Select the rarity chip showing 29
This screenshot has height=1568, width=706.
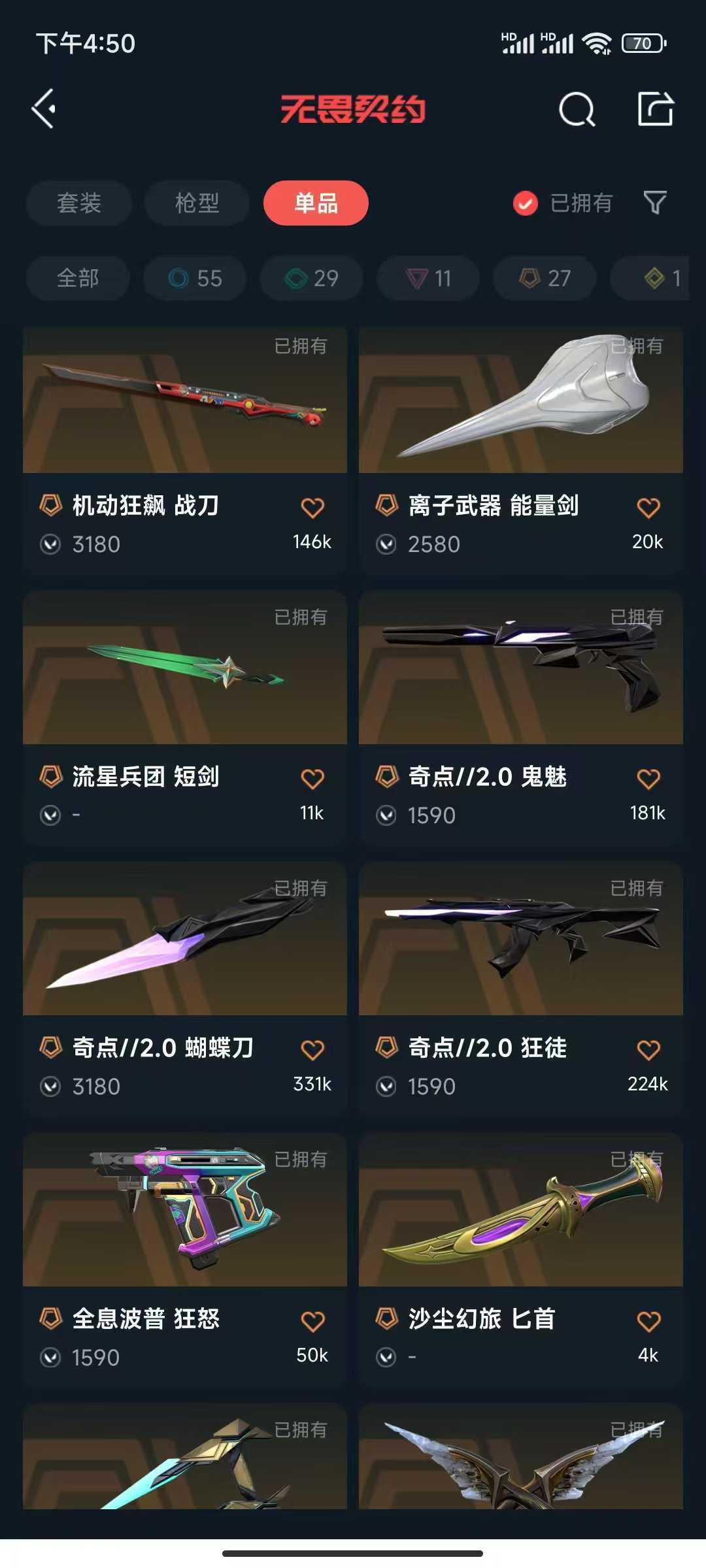coord(312,278)
